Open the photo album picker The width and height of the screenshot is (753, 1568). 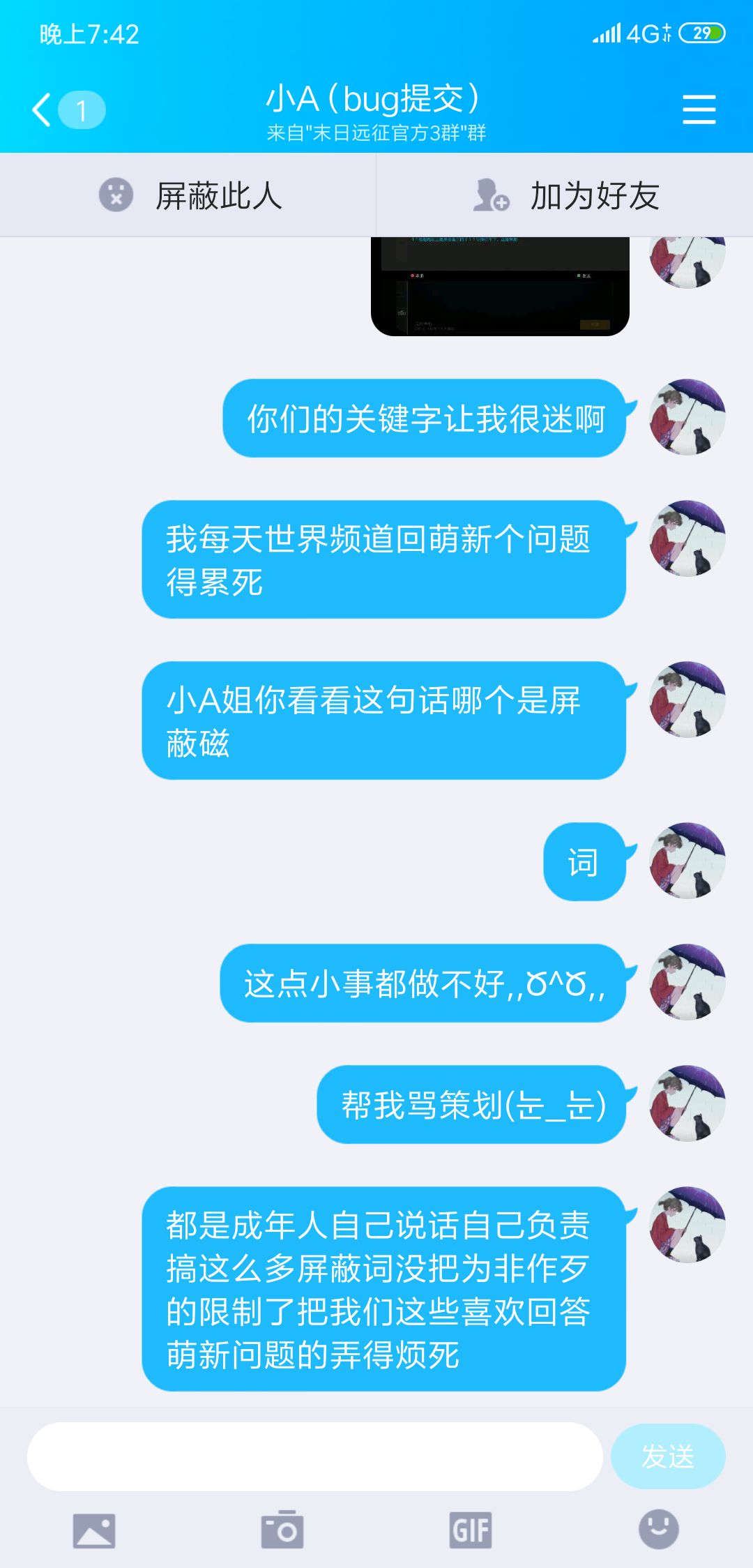click(x=93, y=1530)
